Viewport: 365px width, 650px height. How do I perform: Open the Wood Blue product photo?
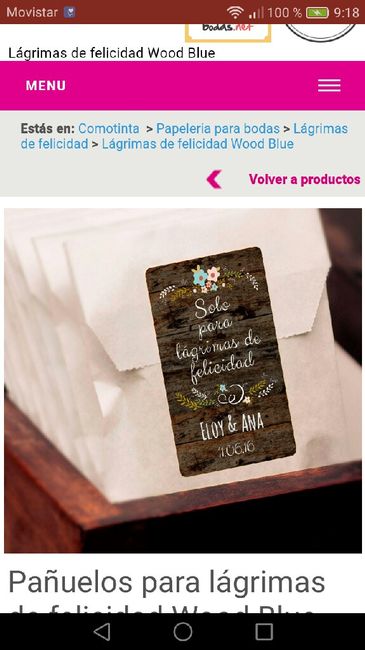click(x=183, y=381)
